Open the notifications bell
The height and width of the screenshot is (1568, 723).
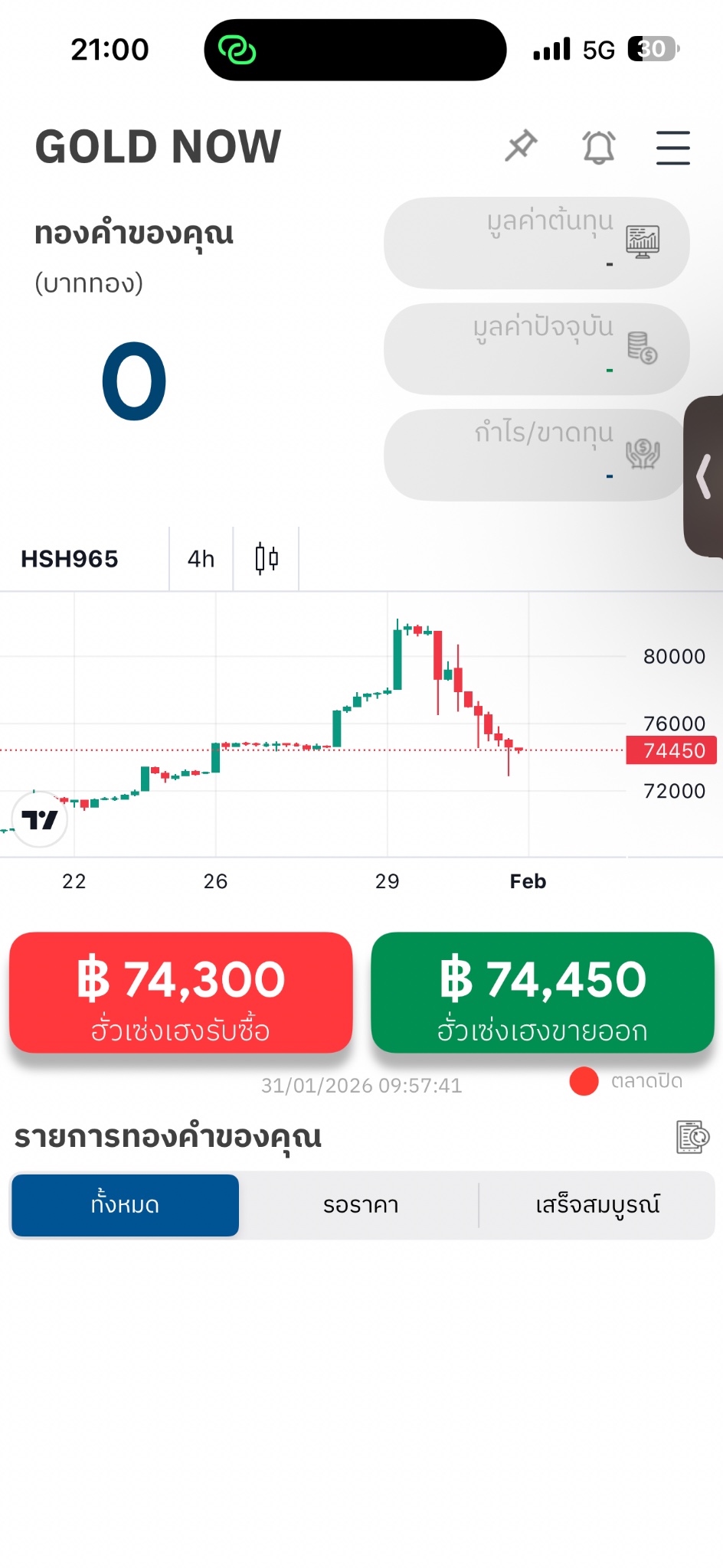(x=599, y=146)
